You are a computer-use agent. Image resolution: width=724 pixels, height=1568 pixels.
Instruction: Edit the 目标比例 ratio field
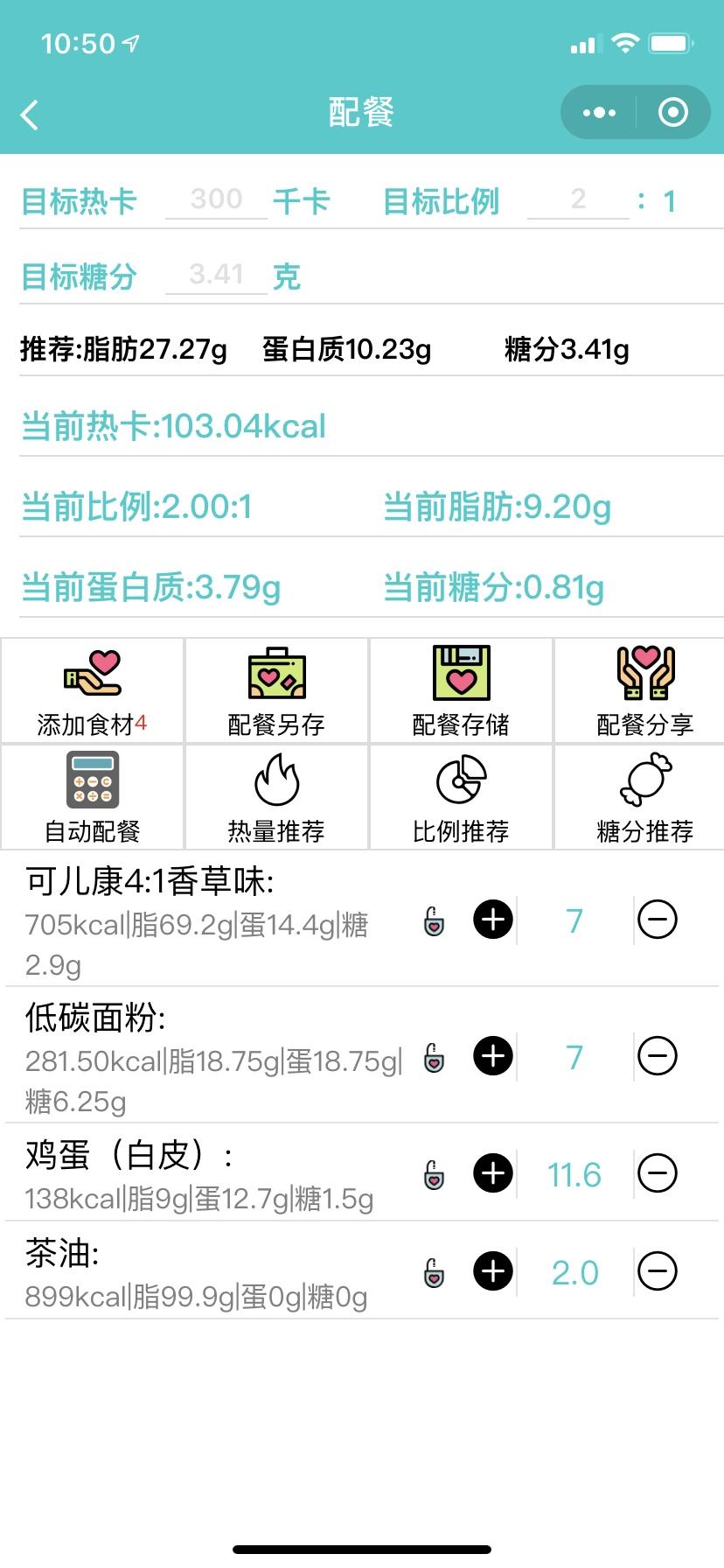tap(577, 199)
